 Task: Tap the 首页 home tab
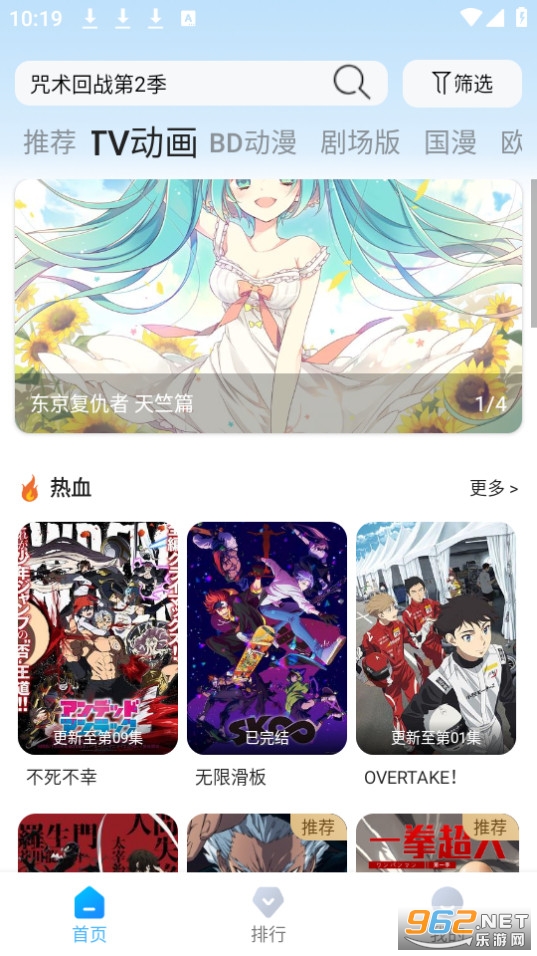point(90,915)
